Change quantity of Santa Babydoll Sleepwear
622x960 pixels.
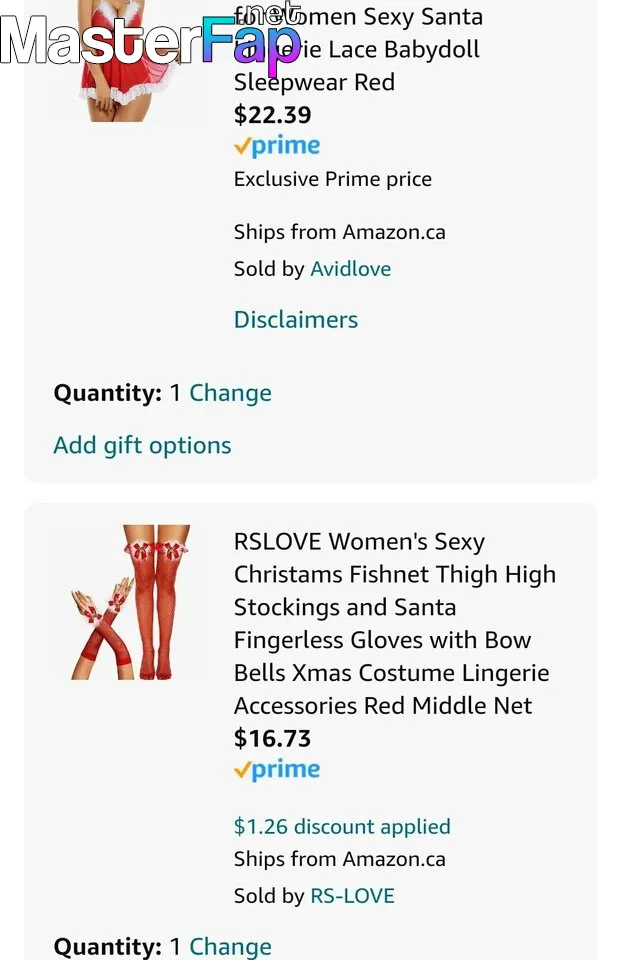[x=230, y=393]
